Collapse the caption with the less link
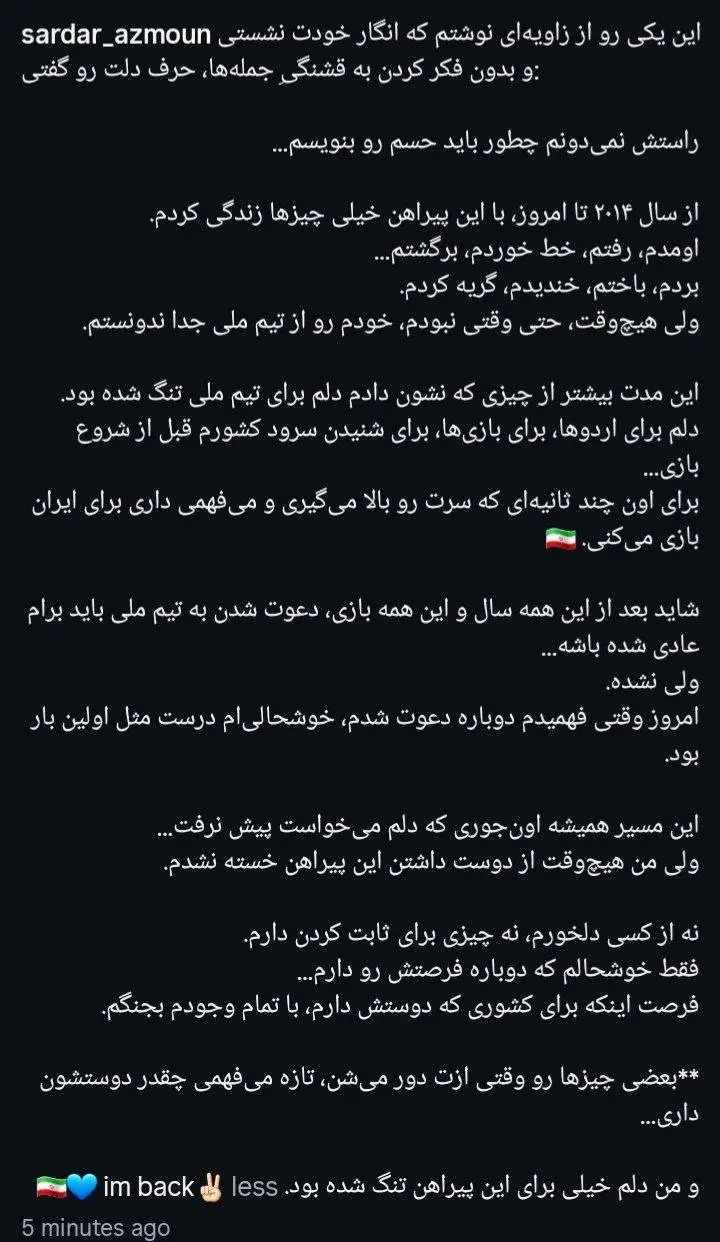Image resolution: width=720 pixels, height=1242 pixels. coord(254,1187)
